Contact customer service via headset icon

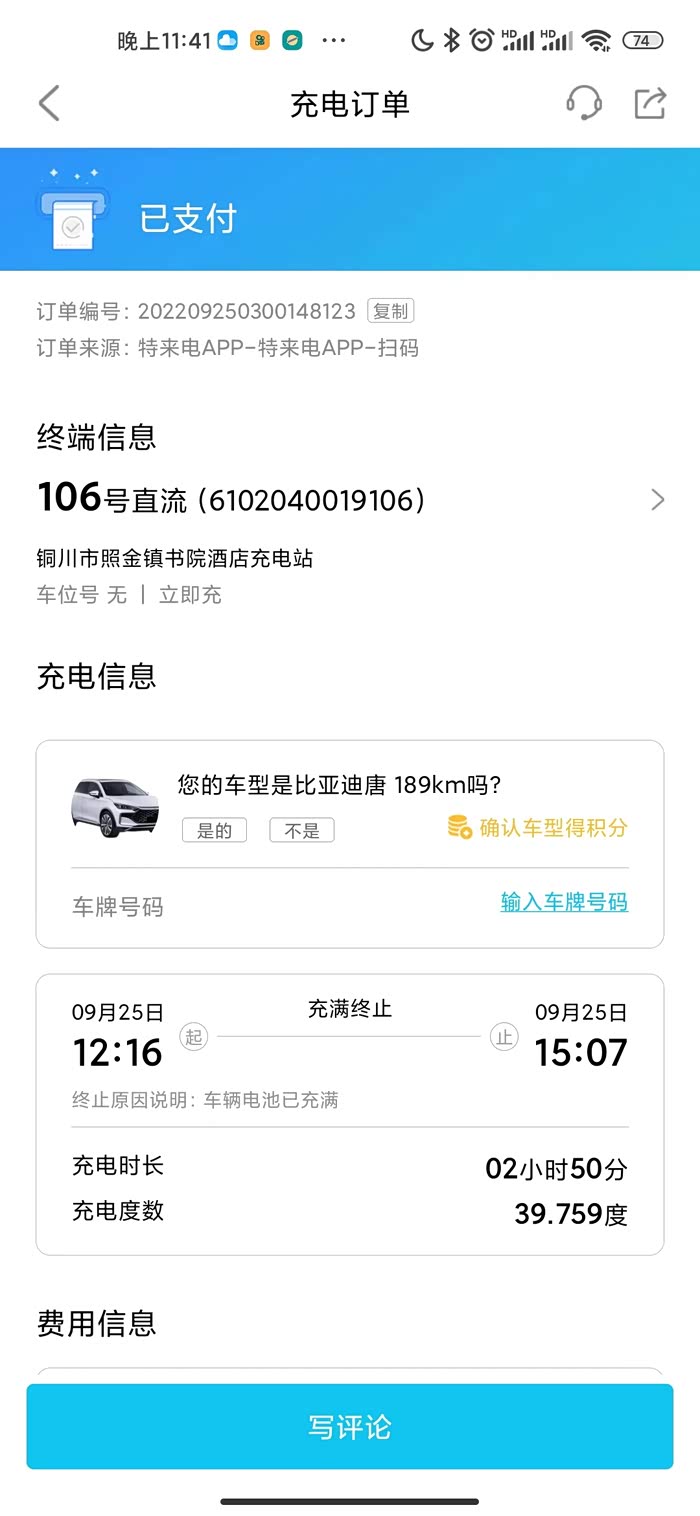coord(584,103)
